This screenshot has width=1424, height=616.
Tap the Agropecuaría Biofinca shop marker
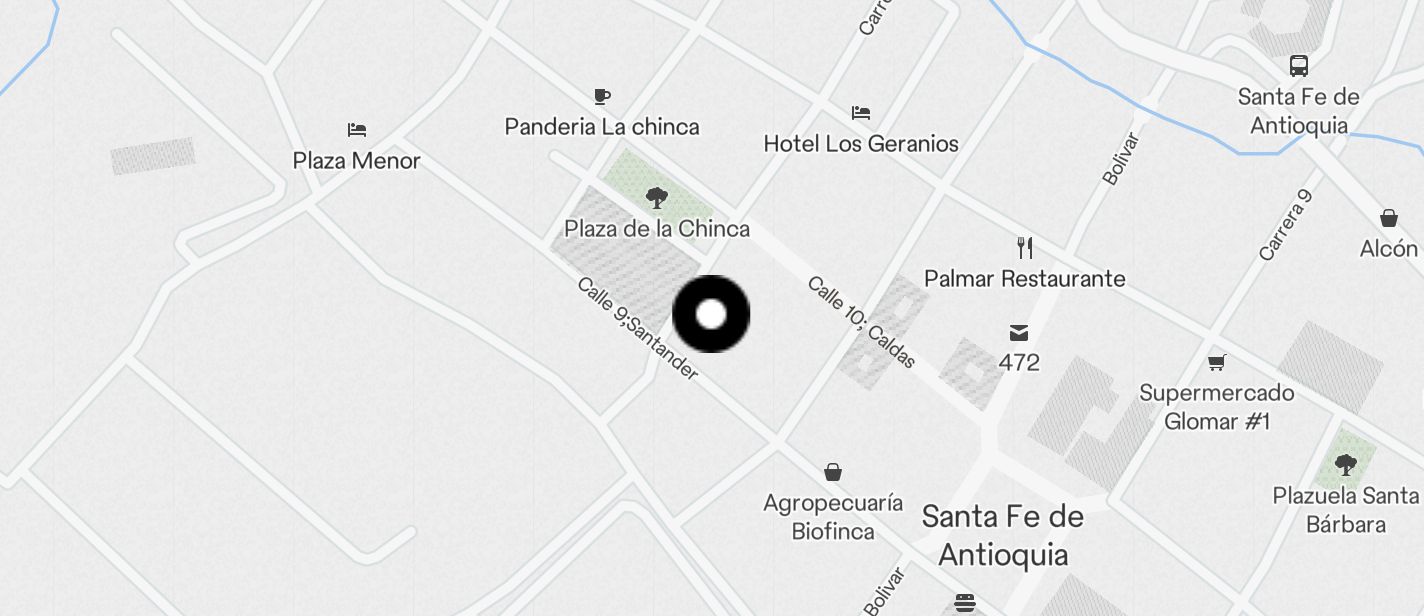(x=833, y=472)
